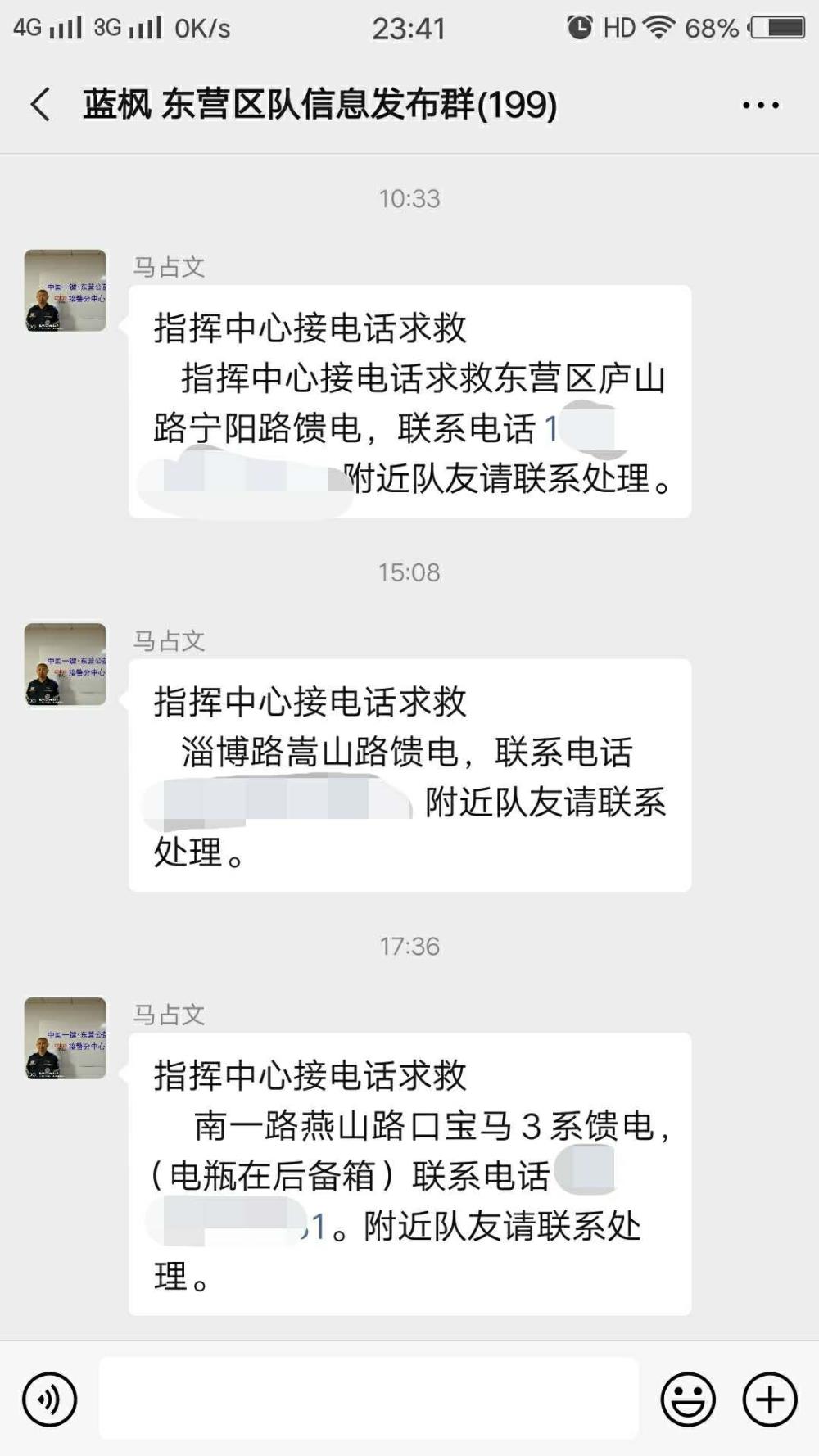The width and height of the screenshot is (819, 1456).
Task: Go back from the group chat
Action: tap(41, 105)
